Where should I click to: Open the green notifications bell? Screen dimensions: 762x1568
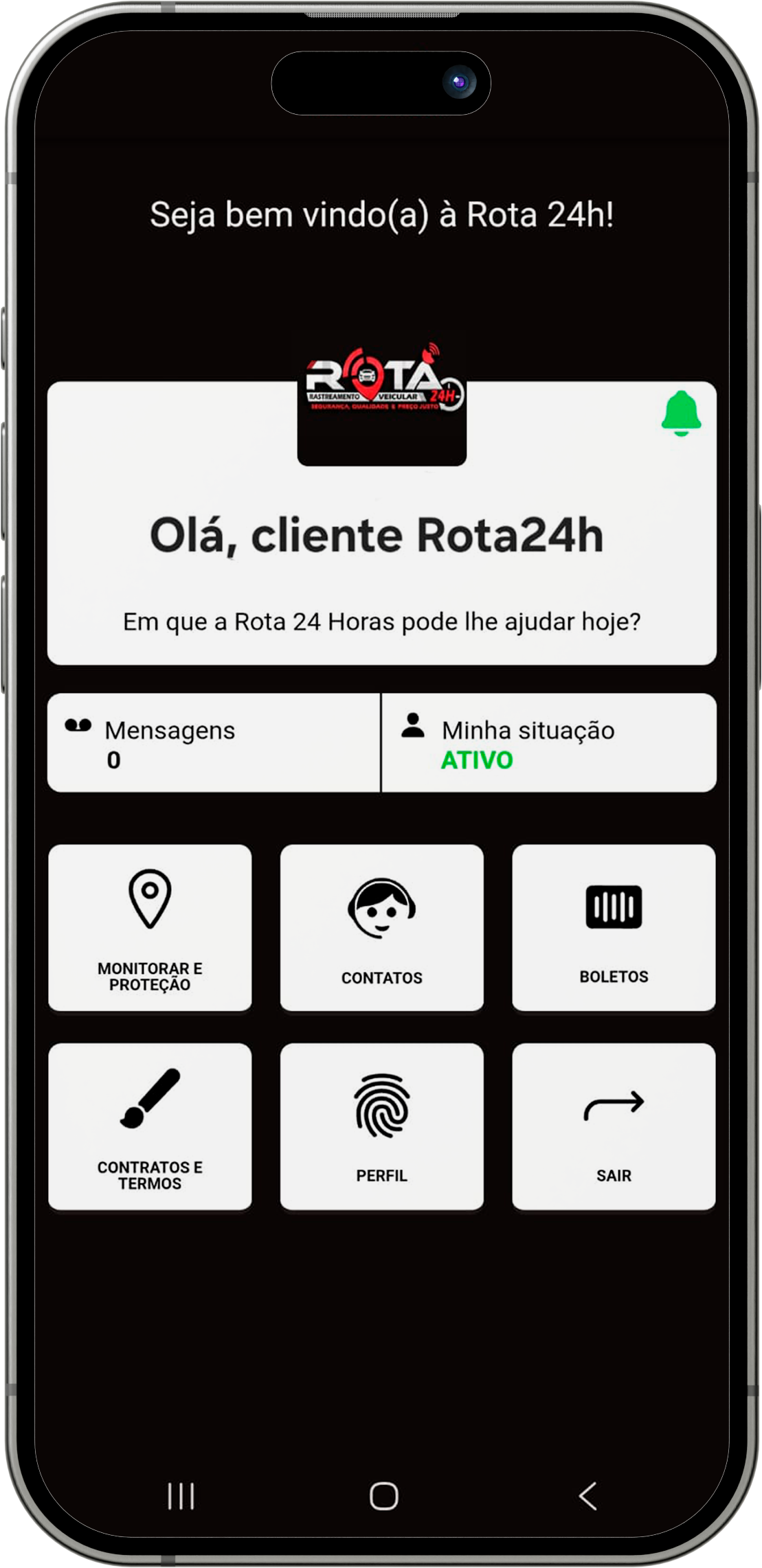(x=681, y=413)
